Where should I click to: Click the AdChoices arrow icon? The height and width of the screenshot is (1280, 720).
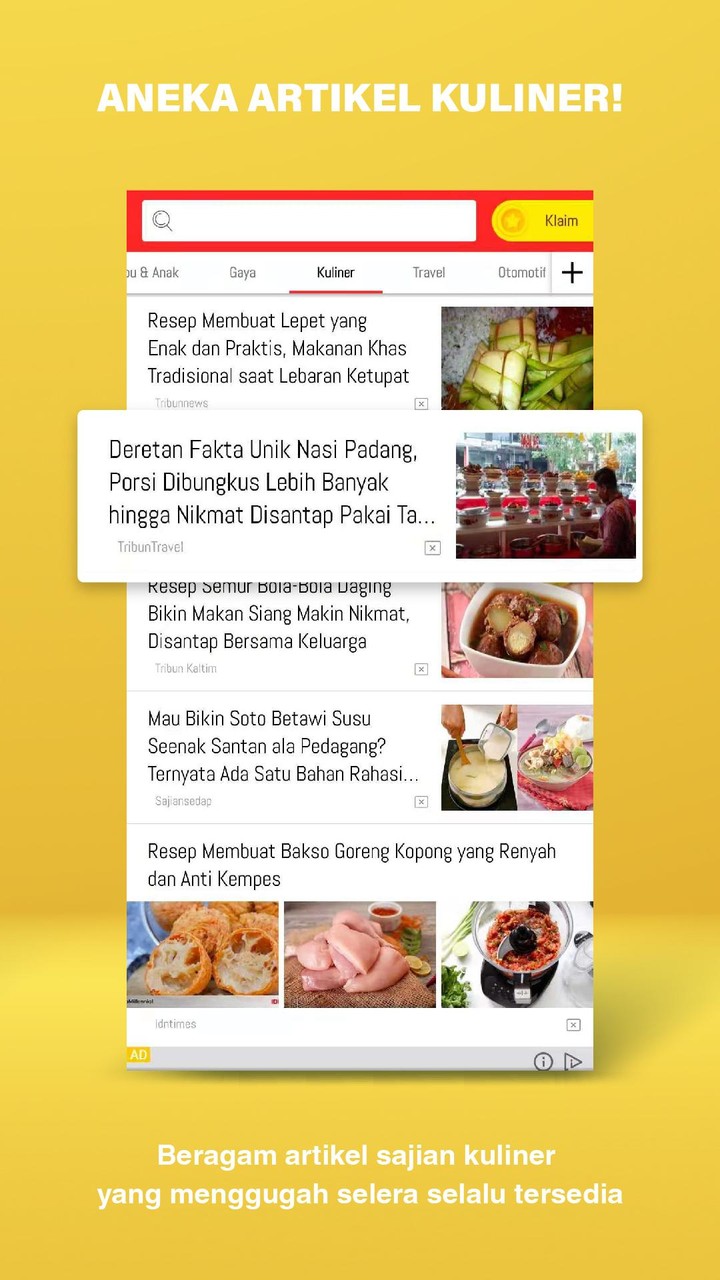[x=574, y=1062]
